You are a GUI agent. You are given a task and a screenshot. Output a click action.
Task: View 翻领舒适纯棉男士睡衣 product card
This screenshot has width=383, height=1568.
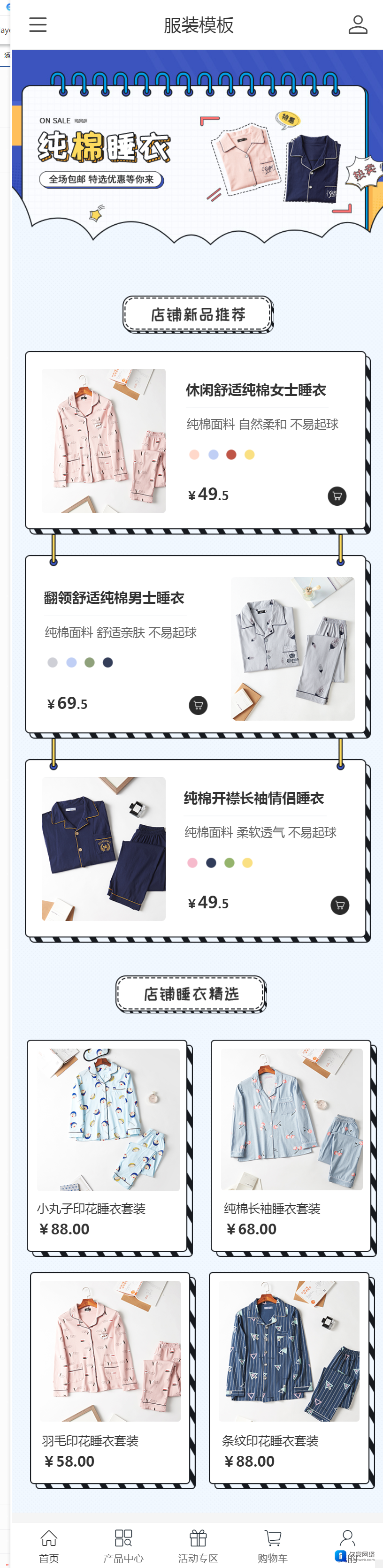pyautogui.click(x=114, y=598)
